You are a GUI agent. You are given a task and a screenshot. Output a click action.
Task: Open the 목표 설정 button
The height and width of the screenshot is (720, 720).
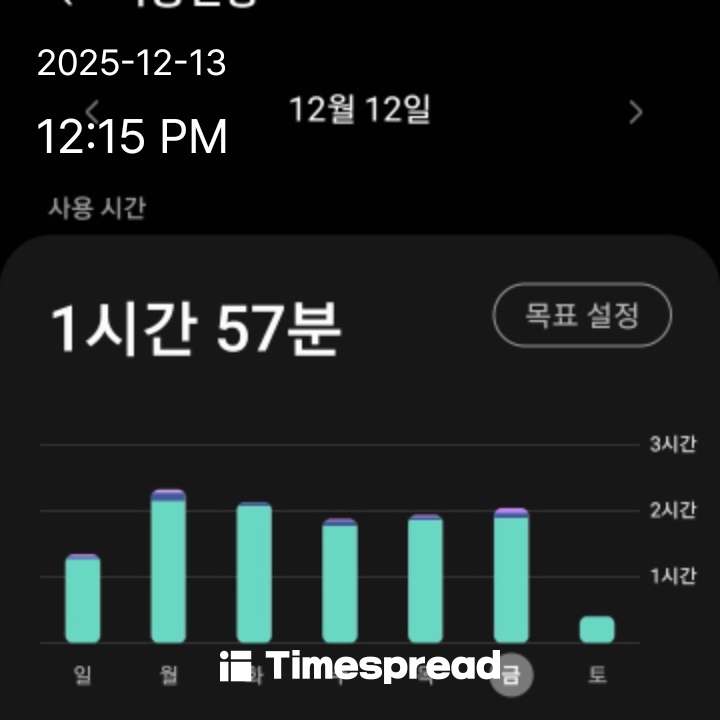pyautogui.click(x=582, y=316)
